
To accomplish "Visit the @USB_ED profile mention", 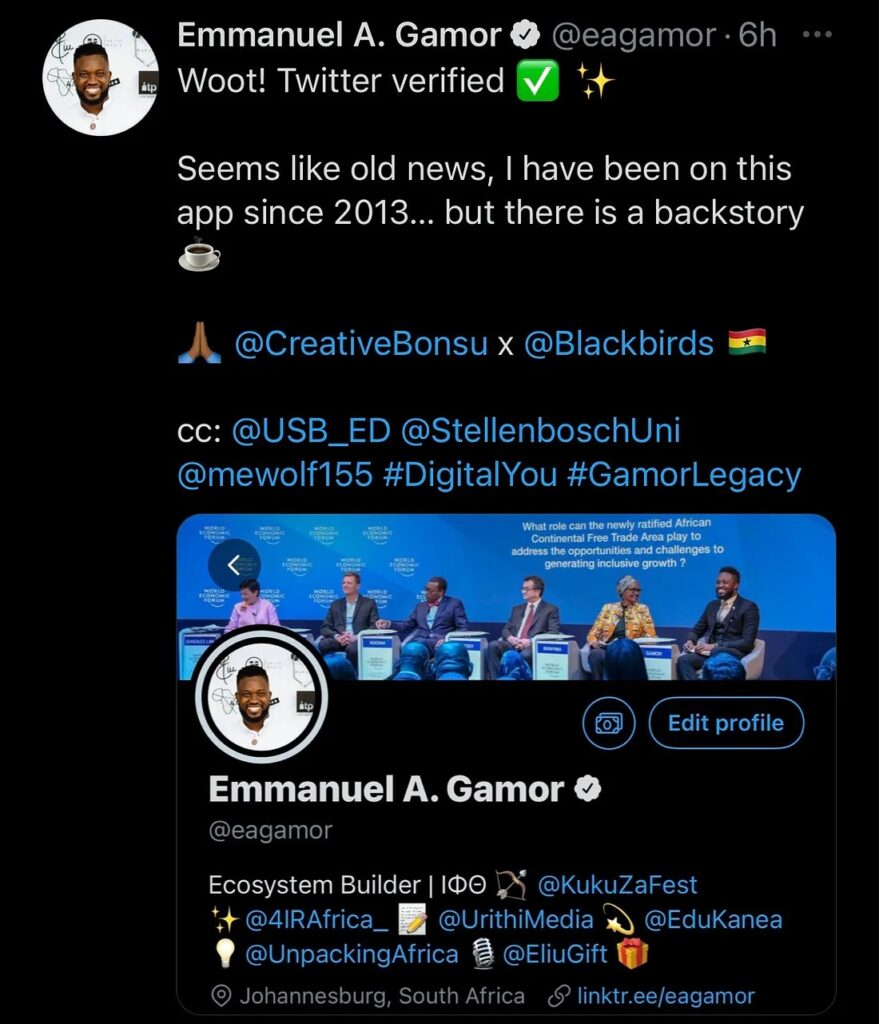I will point(311,431).
